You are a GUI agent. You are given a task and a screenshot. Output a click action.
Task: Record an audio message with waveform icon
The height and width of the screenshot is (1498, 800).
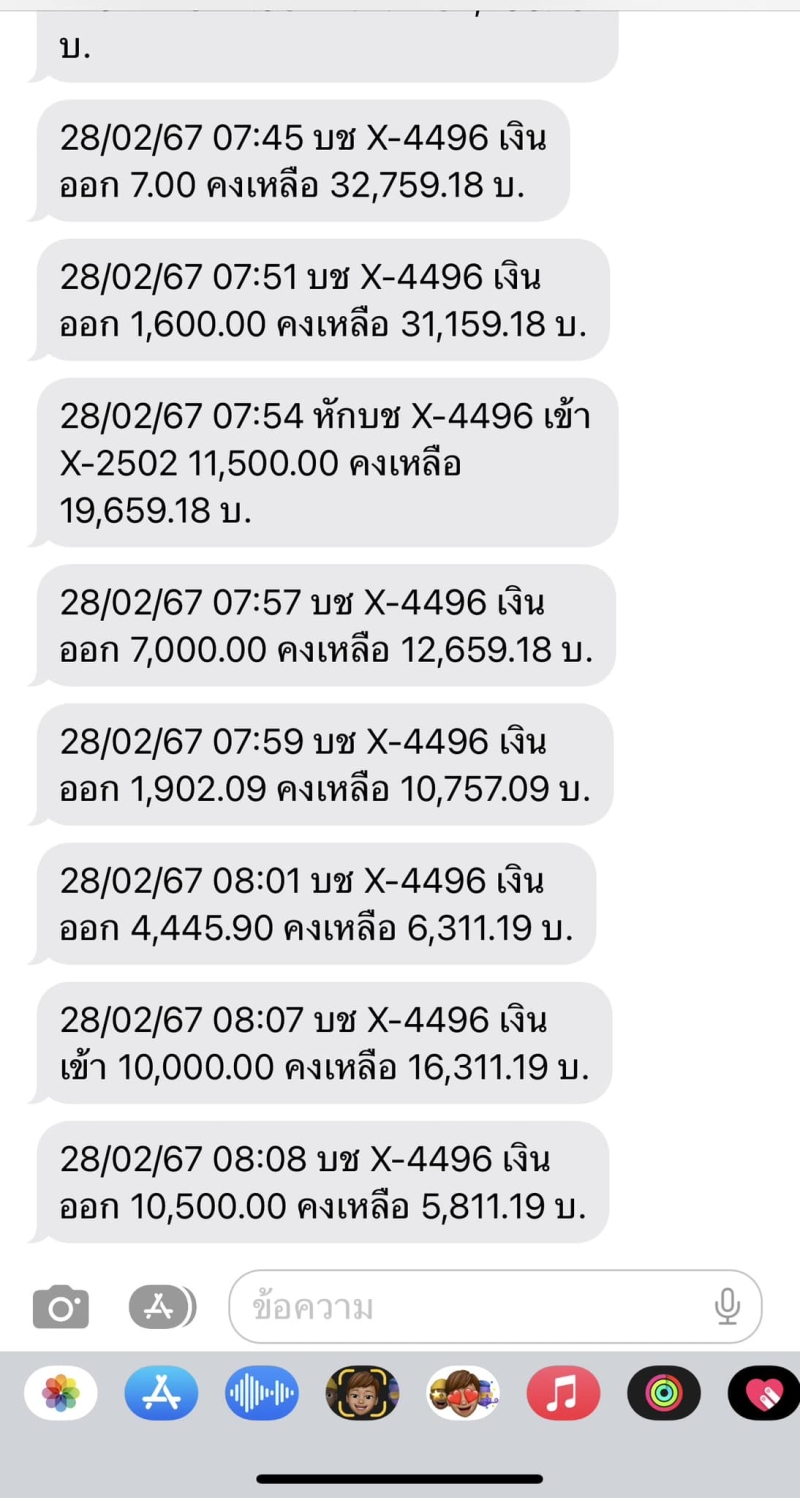point(262,1393)
